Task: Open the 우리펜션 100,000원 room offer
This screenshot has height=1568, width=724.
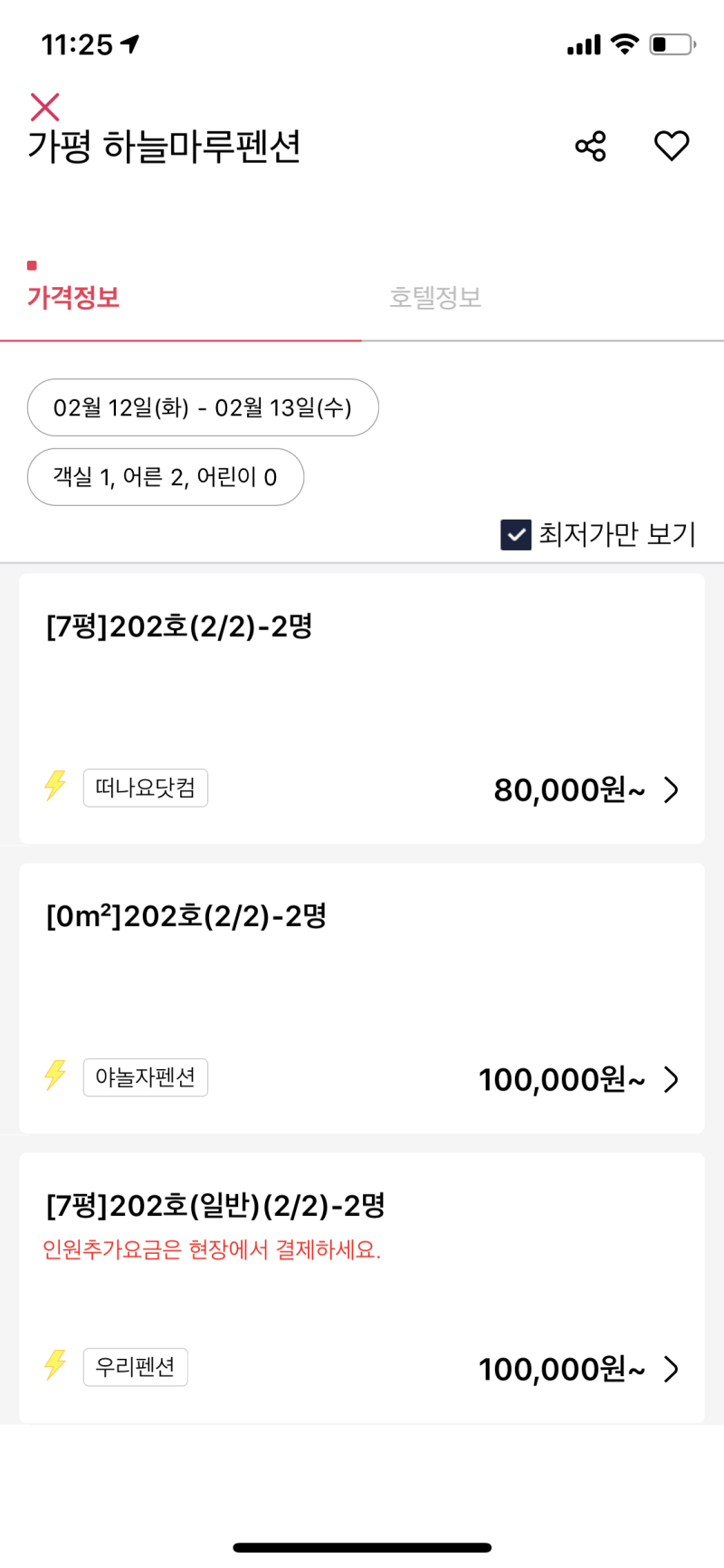Action: coord(362,1288)
